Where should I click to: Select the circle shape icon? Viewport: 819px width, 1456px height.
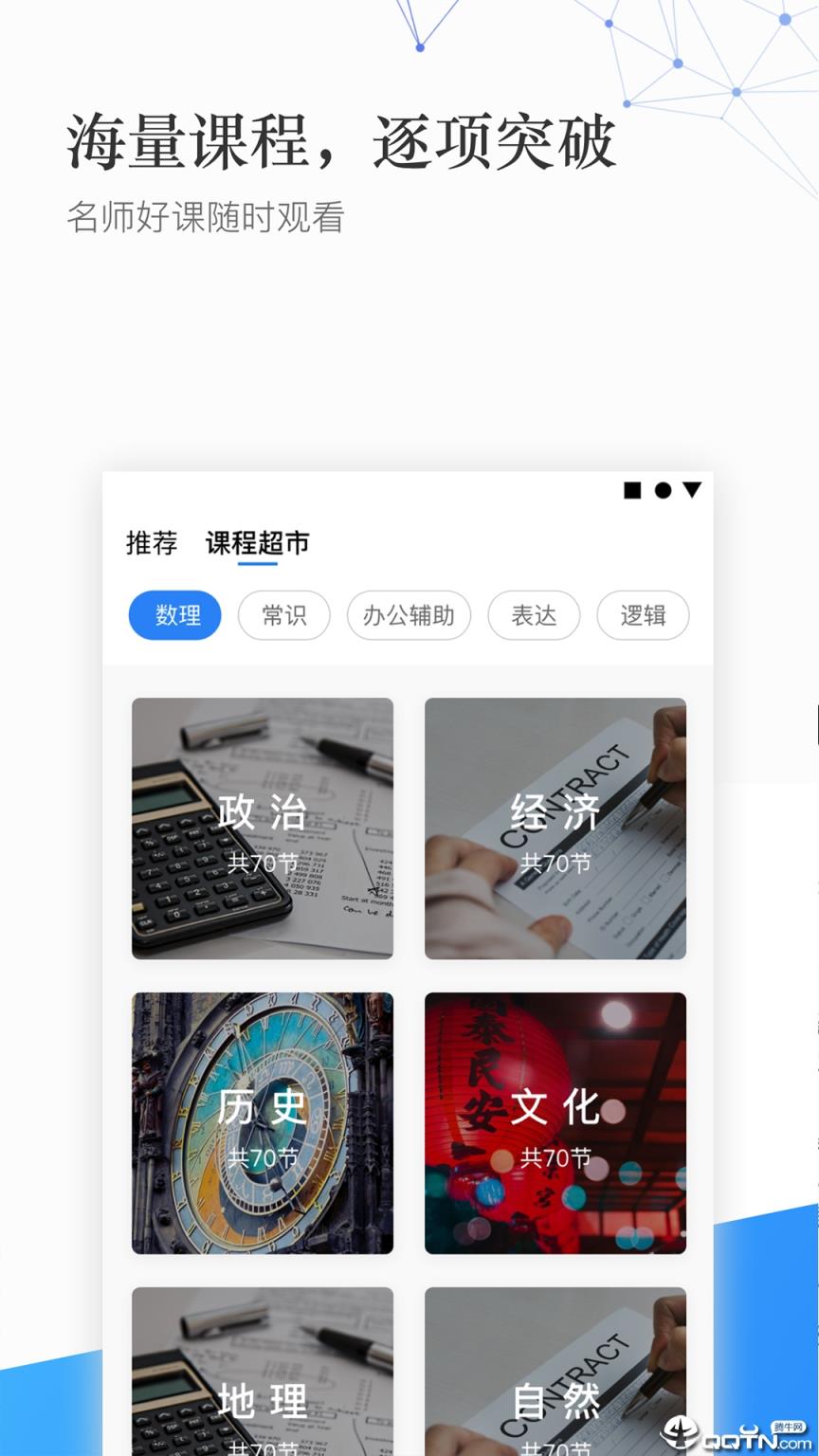[663, 489]
